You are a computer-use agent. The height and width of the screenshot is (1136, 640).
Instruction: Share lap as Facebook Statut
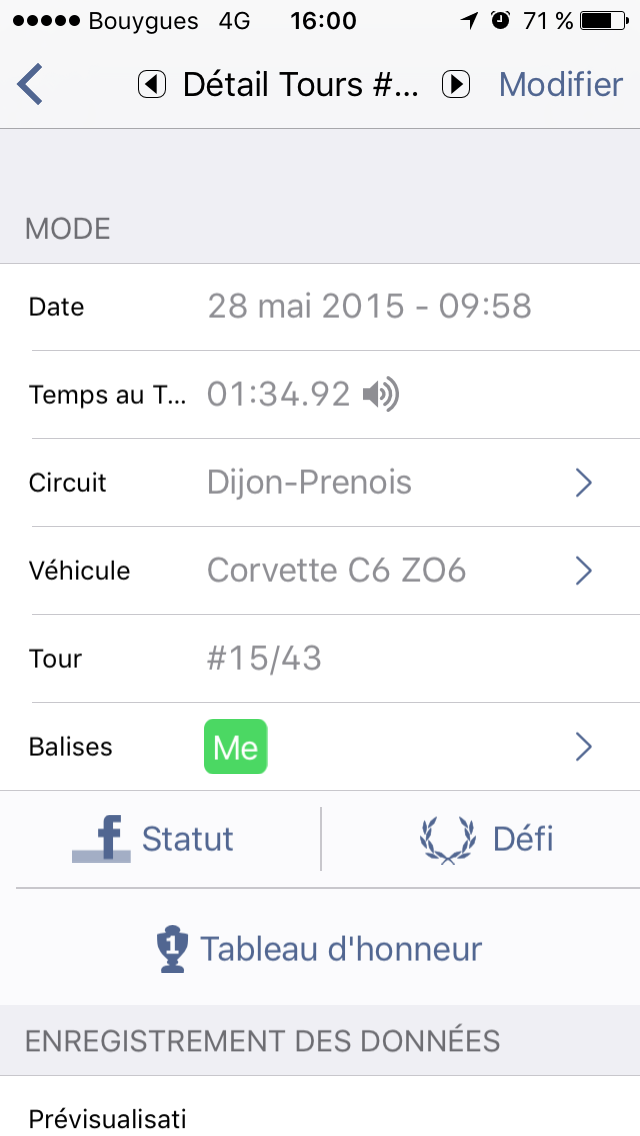click(x=155, y=839)
